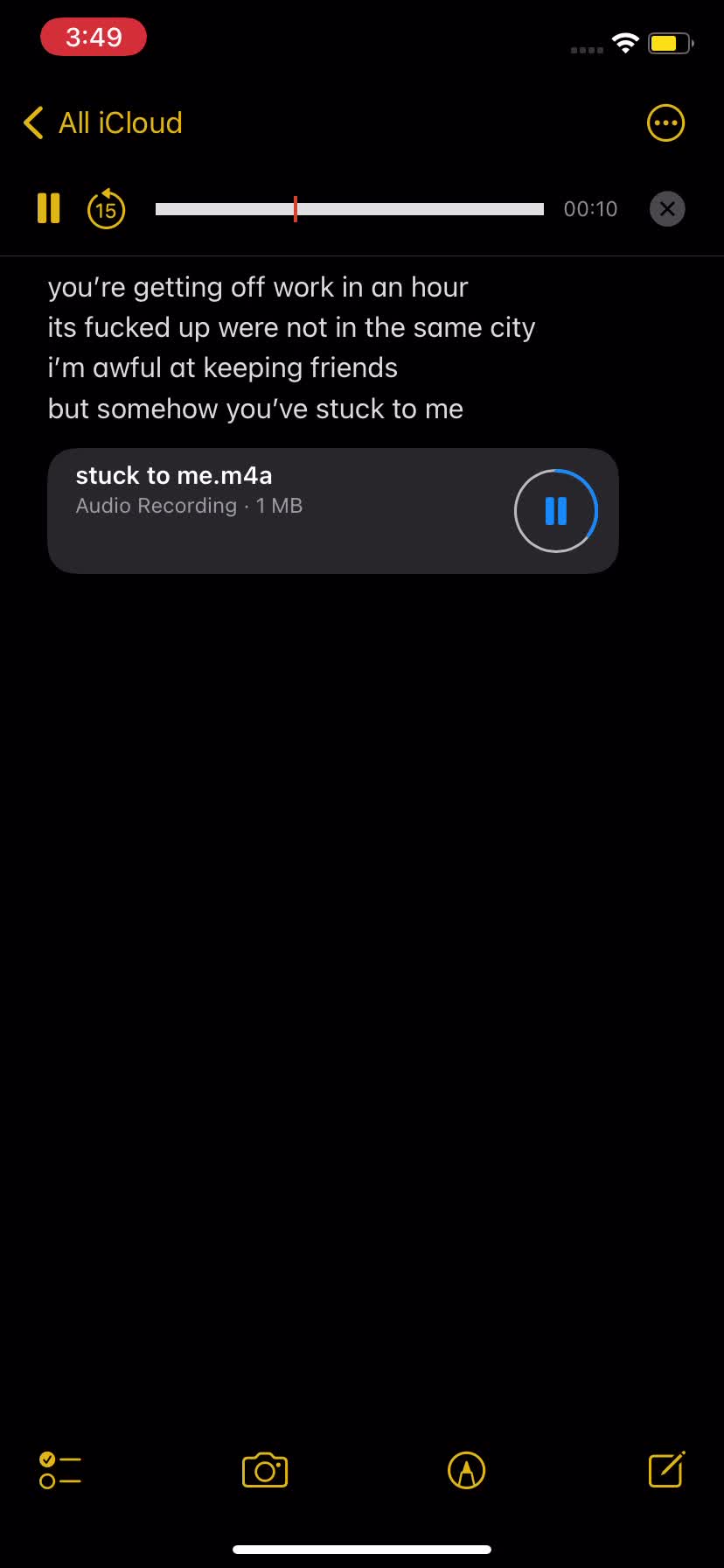Add a checklist to the note
This screenshot has height=1568, width=724.
[60, 1470]
